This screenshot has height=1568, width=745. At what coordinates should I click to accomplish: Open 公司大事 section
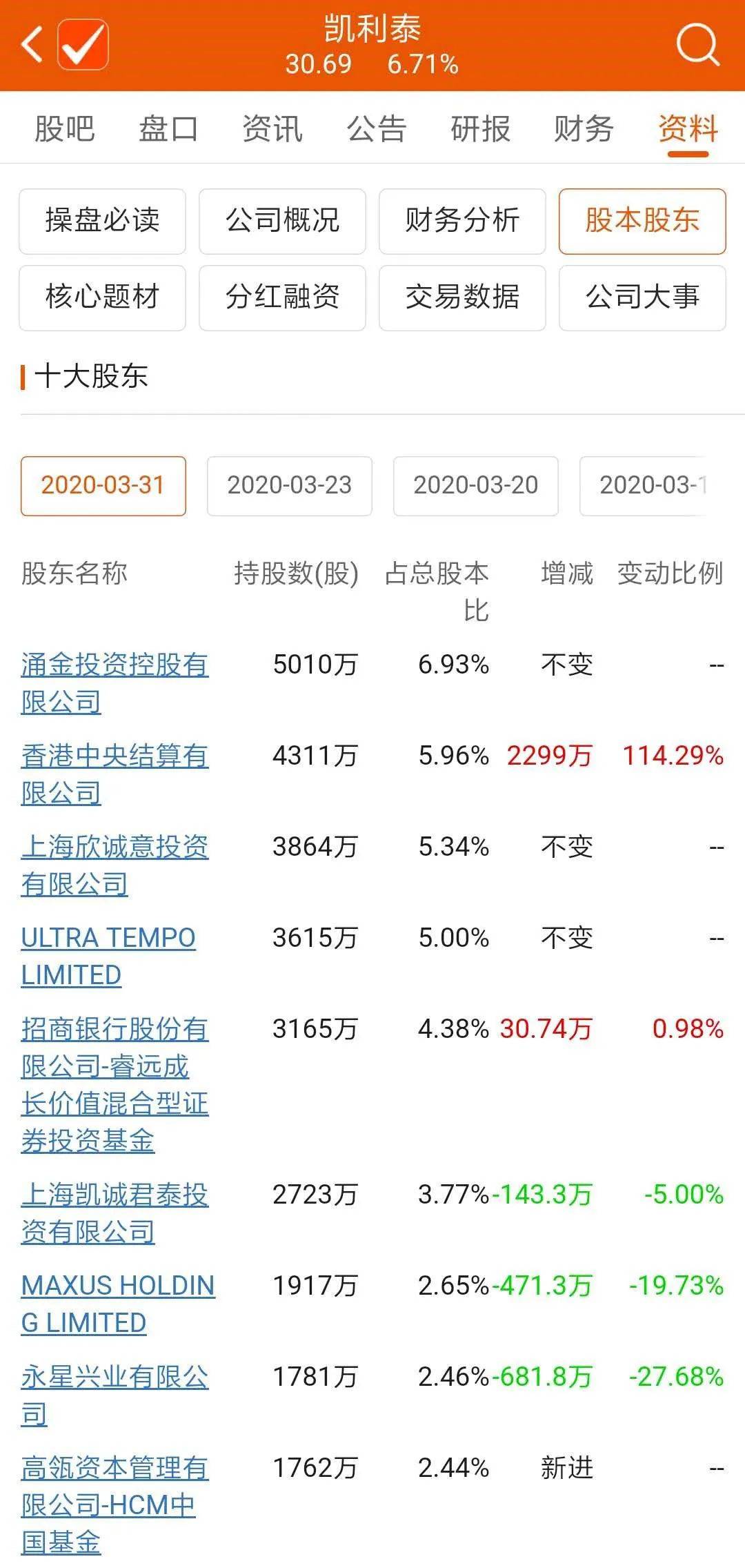click(x=642, y=297)
